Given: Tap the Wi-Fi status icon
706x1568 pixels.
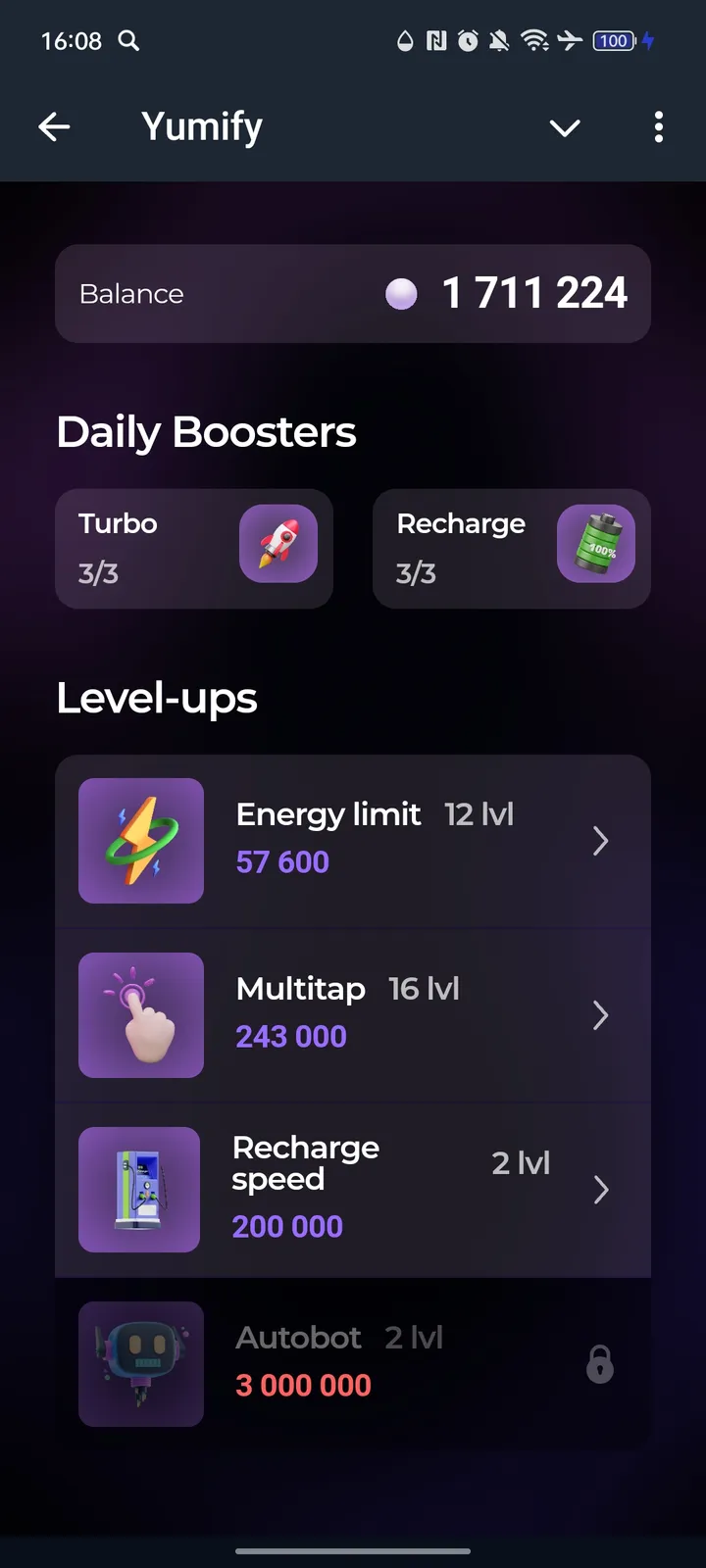Looking at the screenshot, I should (532, 42).
